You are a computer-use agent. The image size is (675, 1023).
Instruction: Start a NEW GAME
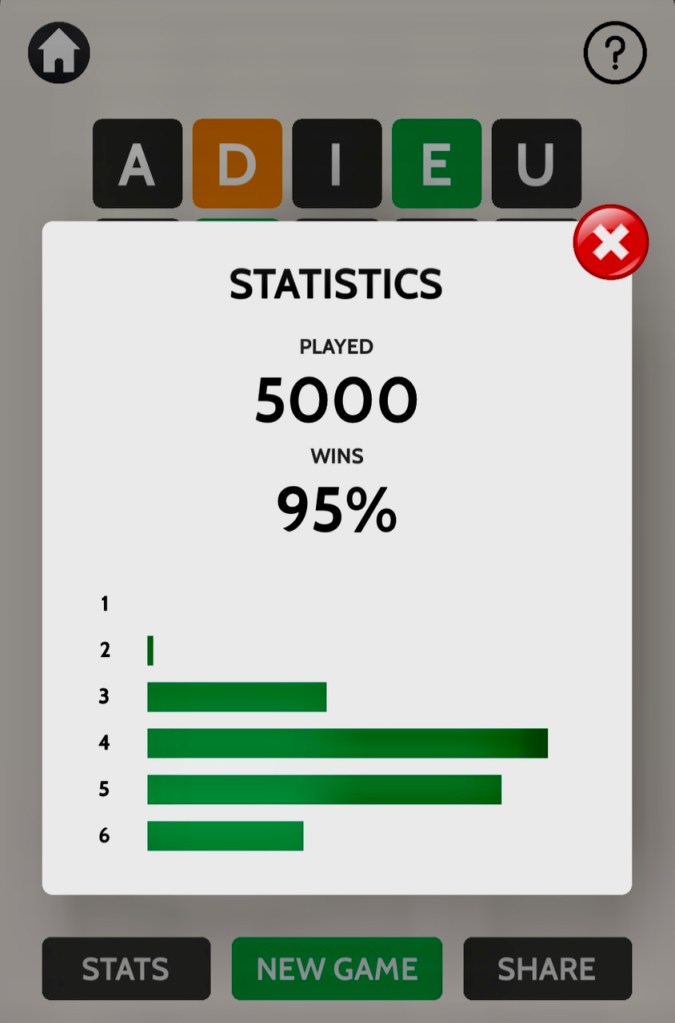[x=337, y=968]
